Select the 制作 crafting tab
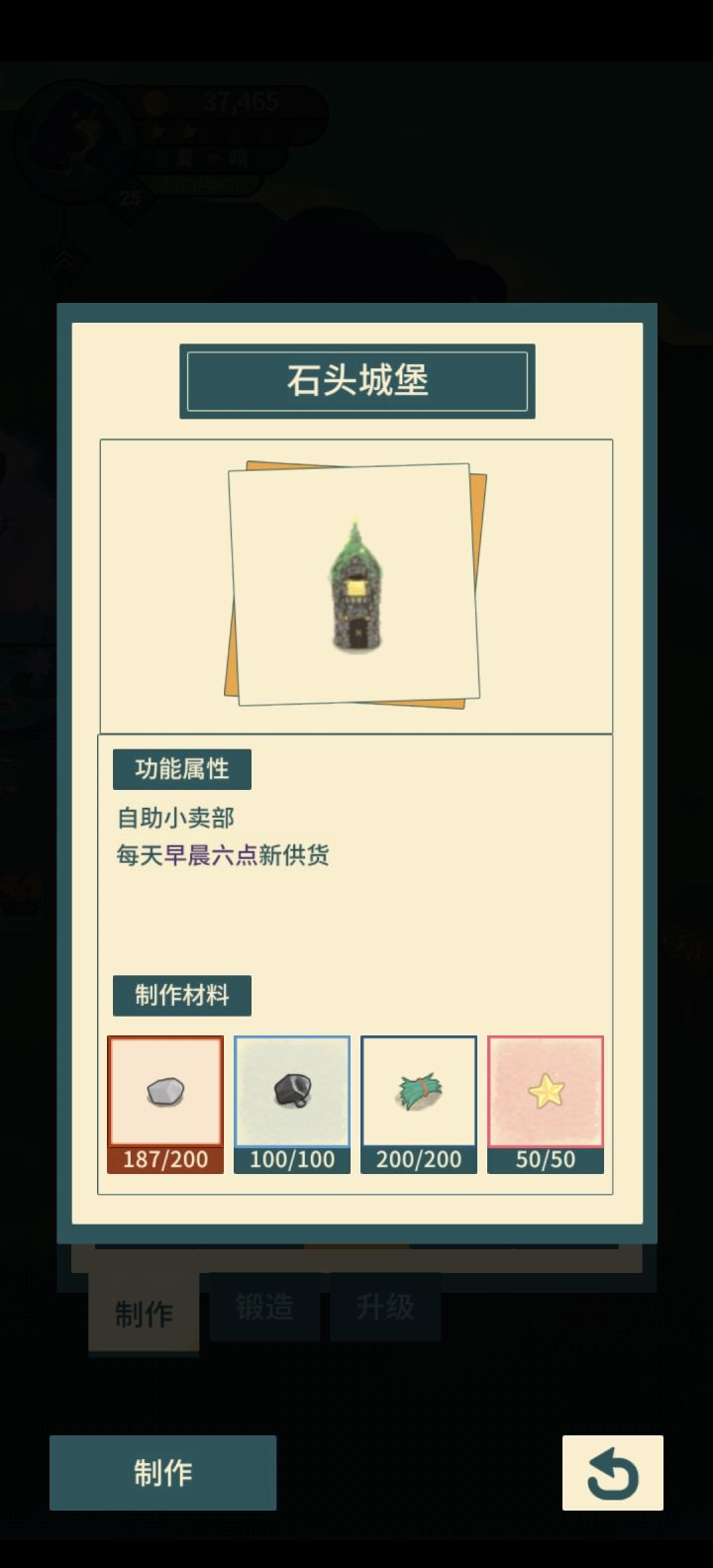Viewport: 713px width, 1568px height. pyautogui.click(x=143, y=1315)
